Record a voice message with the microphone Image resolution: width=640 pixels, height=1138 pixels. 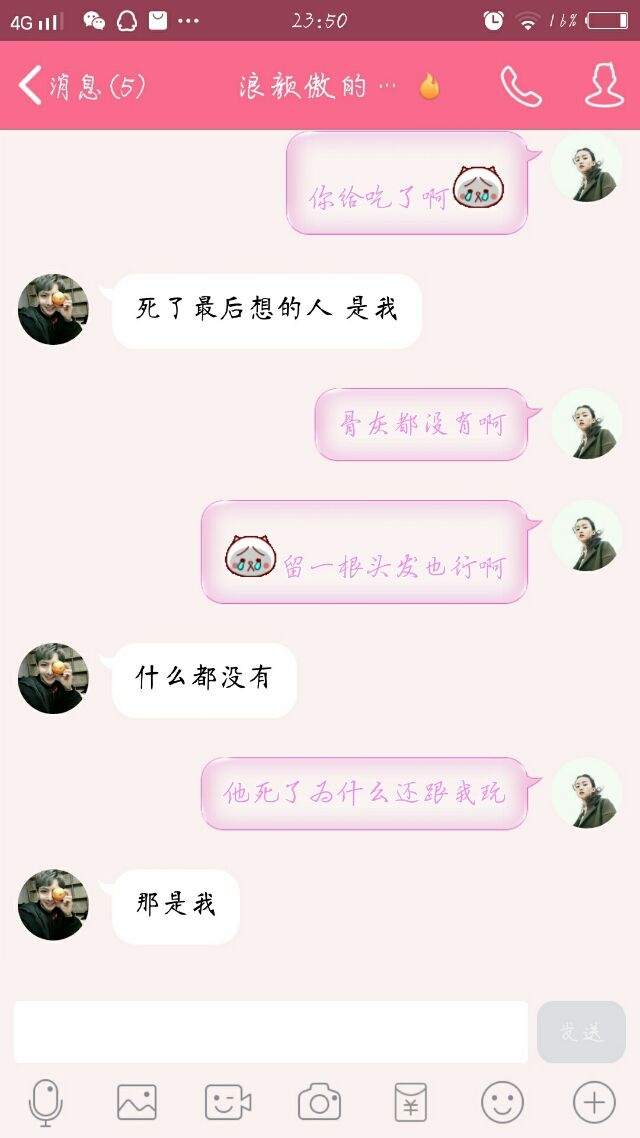click(x=46, y=1102)
